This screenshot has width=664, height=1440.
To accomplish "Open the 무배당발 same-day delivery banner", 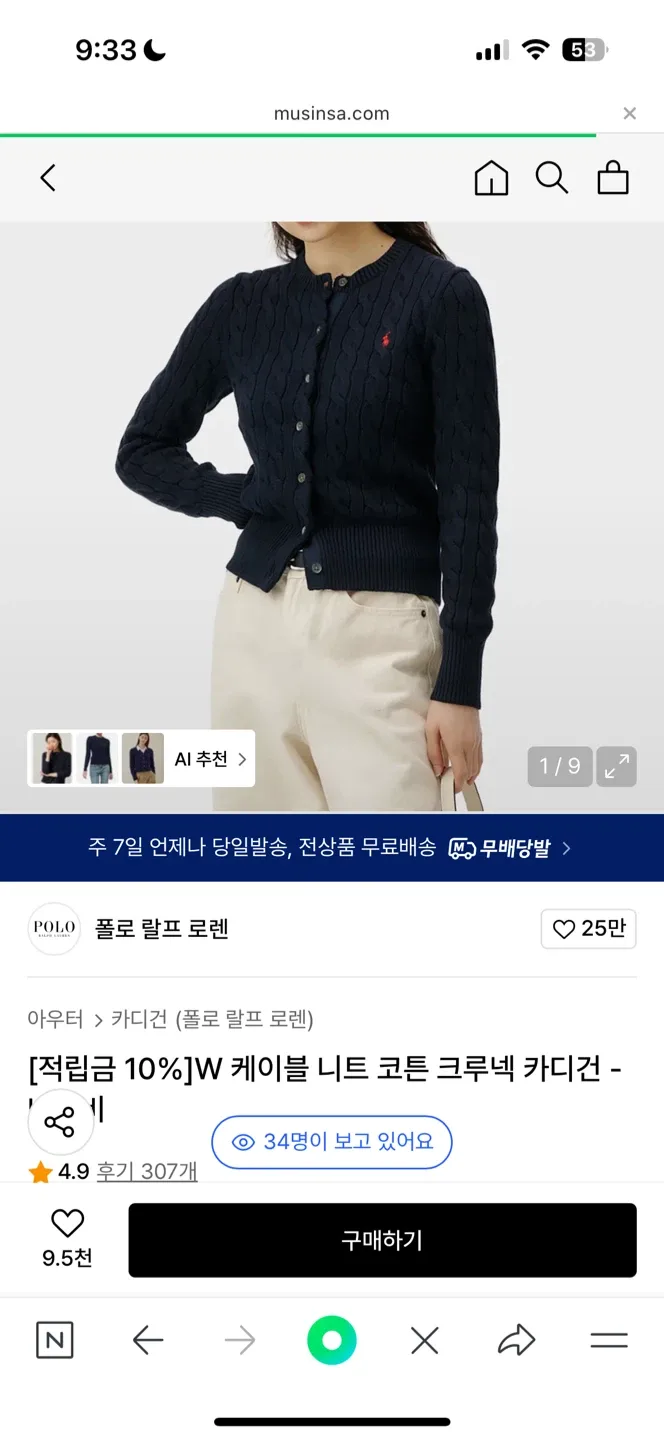I will point(331,848).
